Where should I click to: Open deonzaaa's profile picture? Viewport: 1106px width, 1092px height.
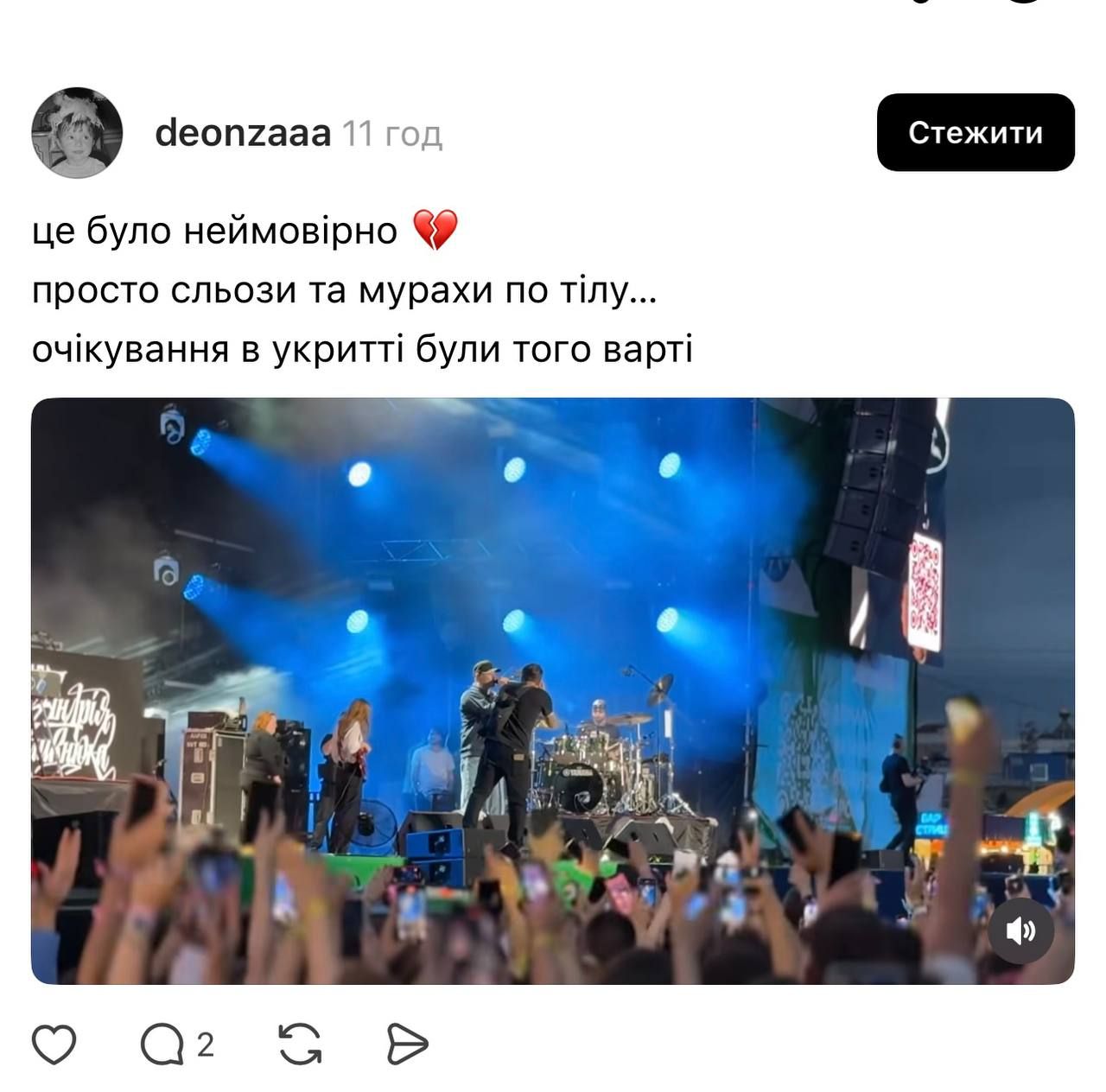[x=77, y=133]
